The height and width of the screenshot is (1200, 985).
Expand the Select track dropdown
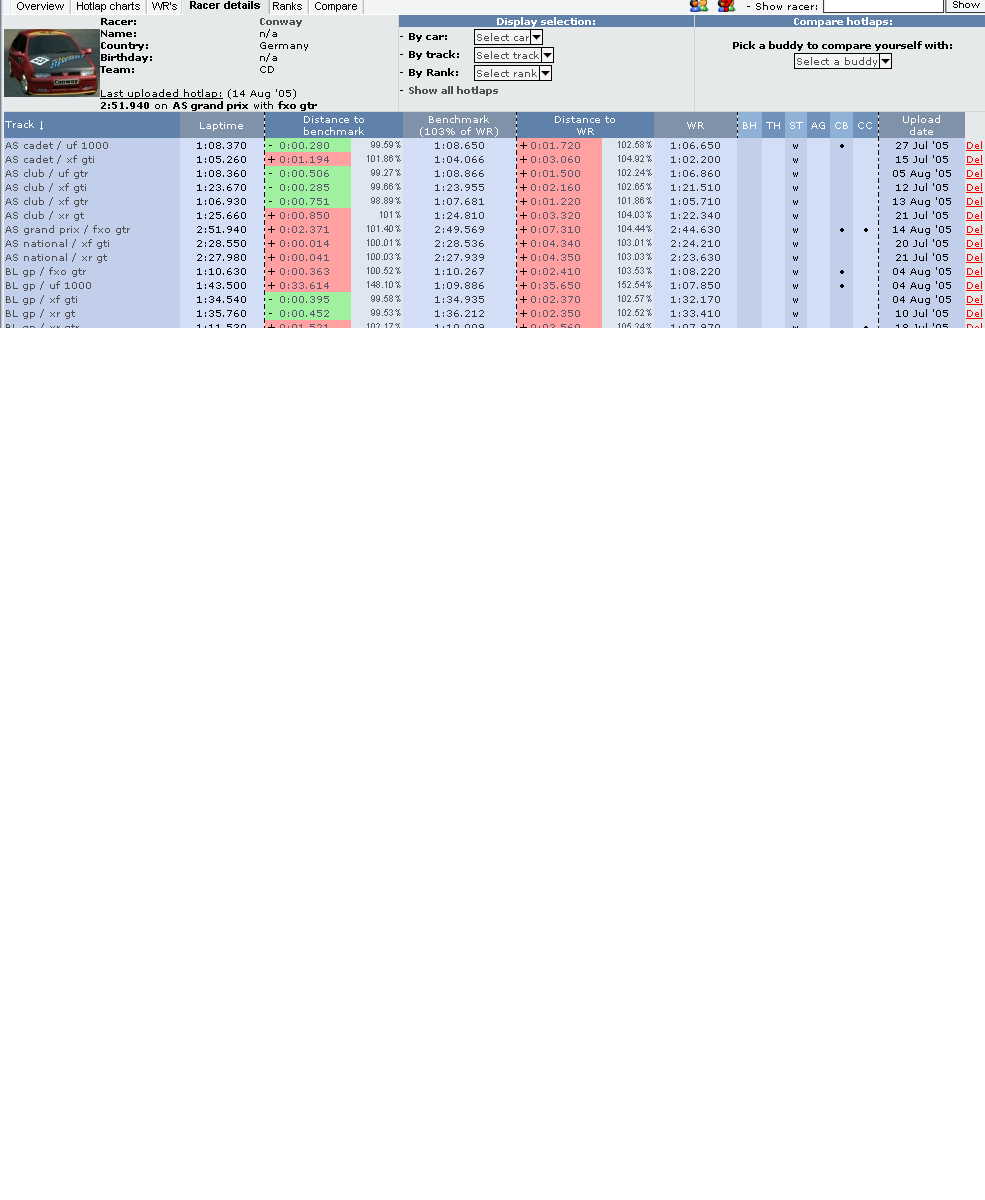pyautogui.click(x=513, y=55)
